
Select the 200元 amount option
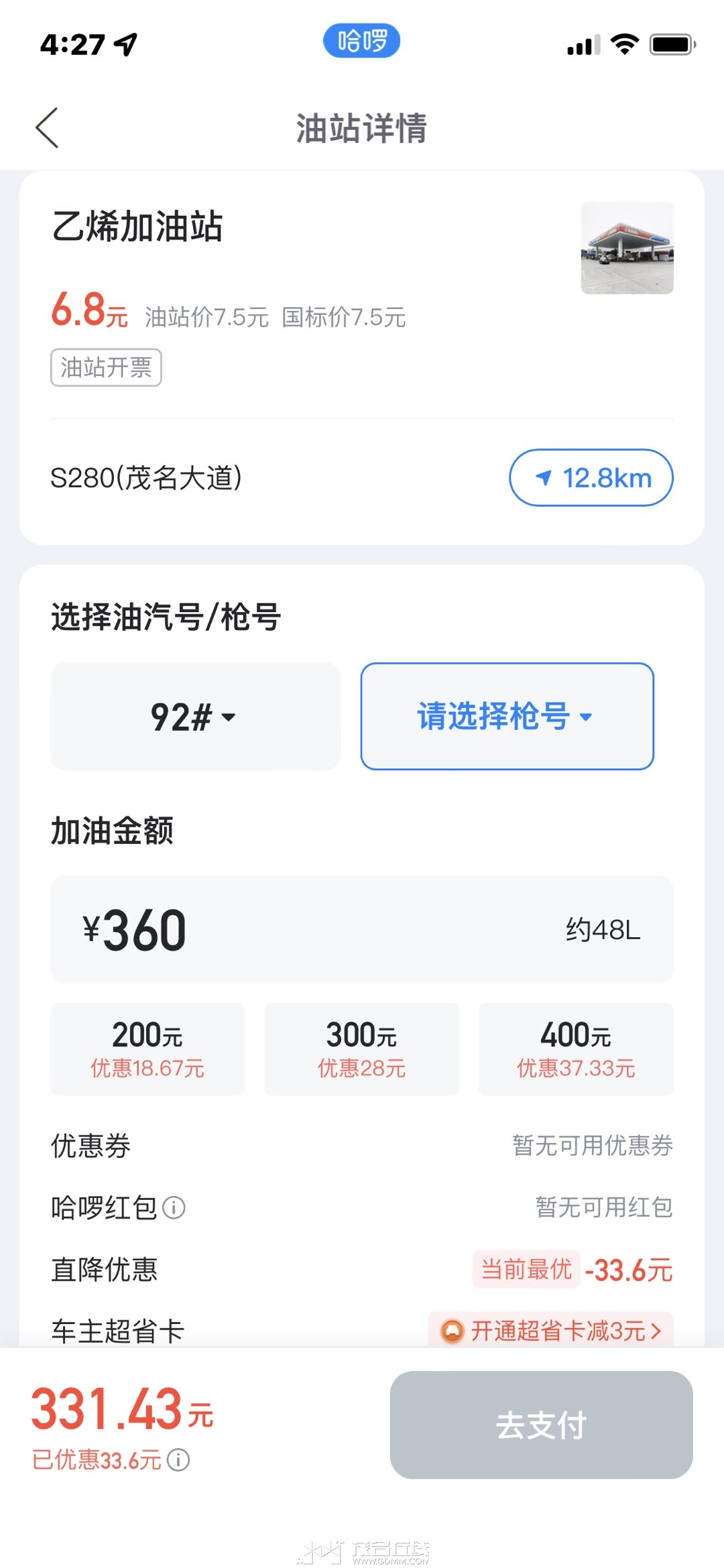point(147,1048)
